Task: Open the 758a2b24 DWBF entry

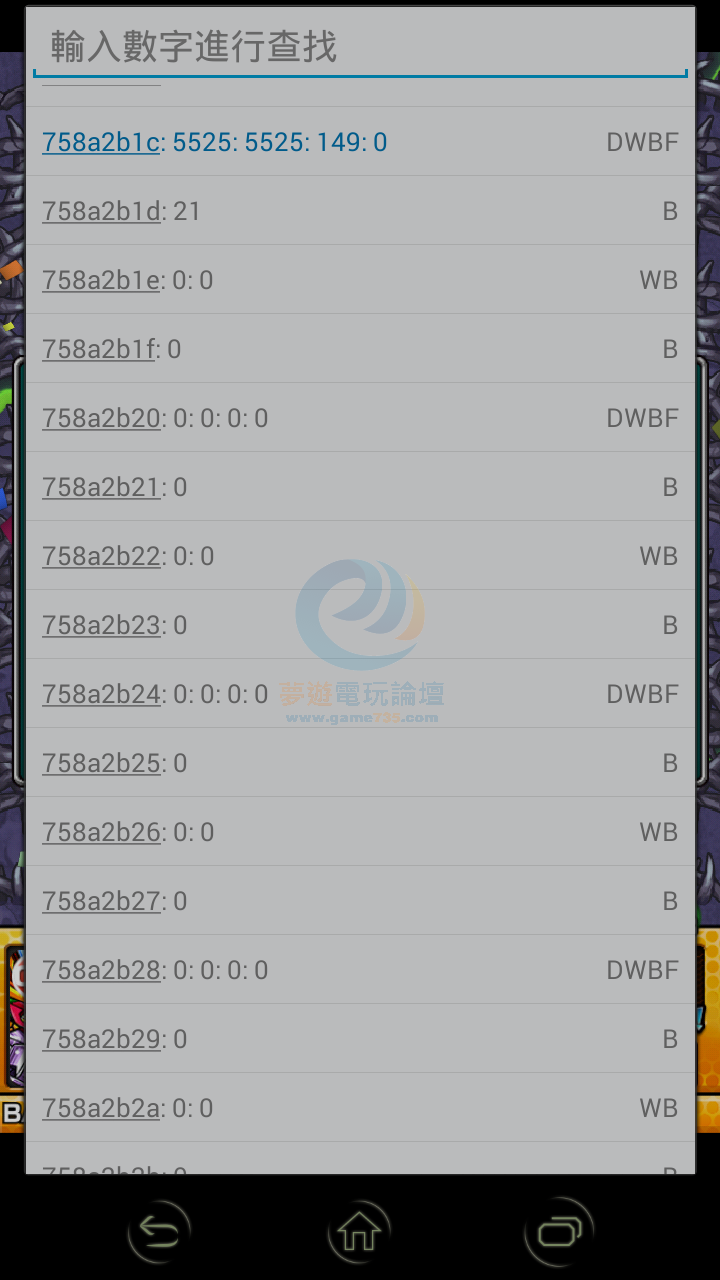Action: tap(360, 694)
